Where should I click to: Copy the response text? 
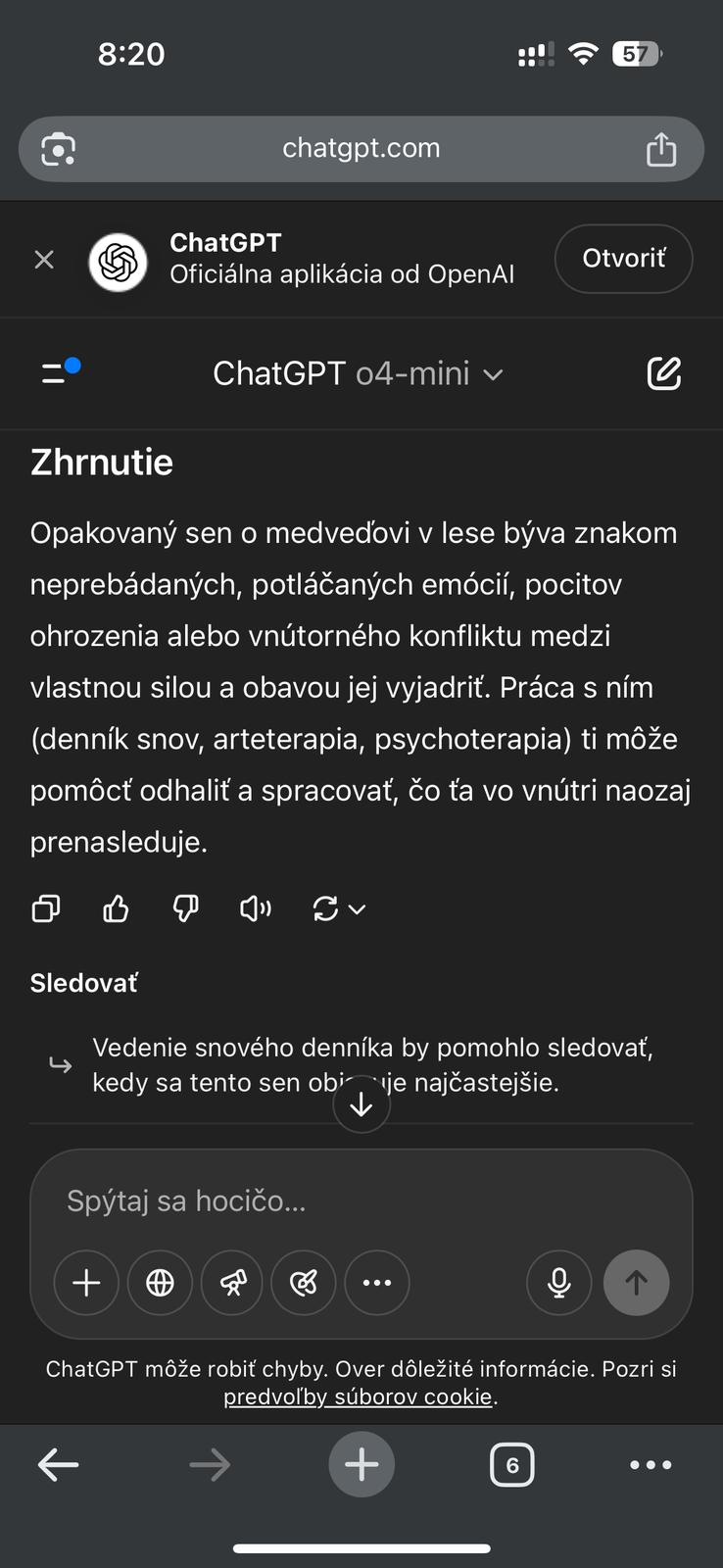click(x=46, y=909)
